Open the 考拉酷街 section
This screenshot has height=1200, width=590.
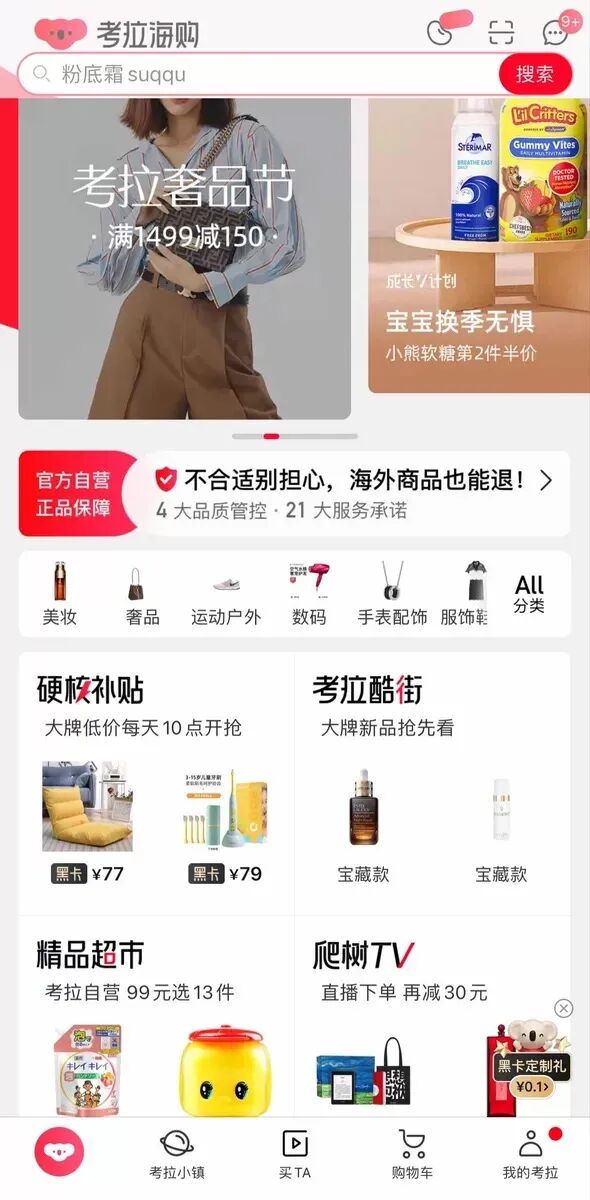point(433,783)
